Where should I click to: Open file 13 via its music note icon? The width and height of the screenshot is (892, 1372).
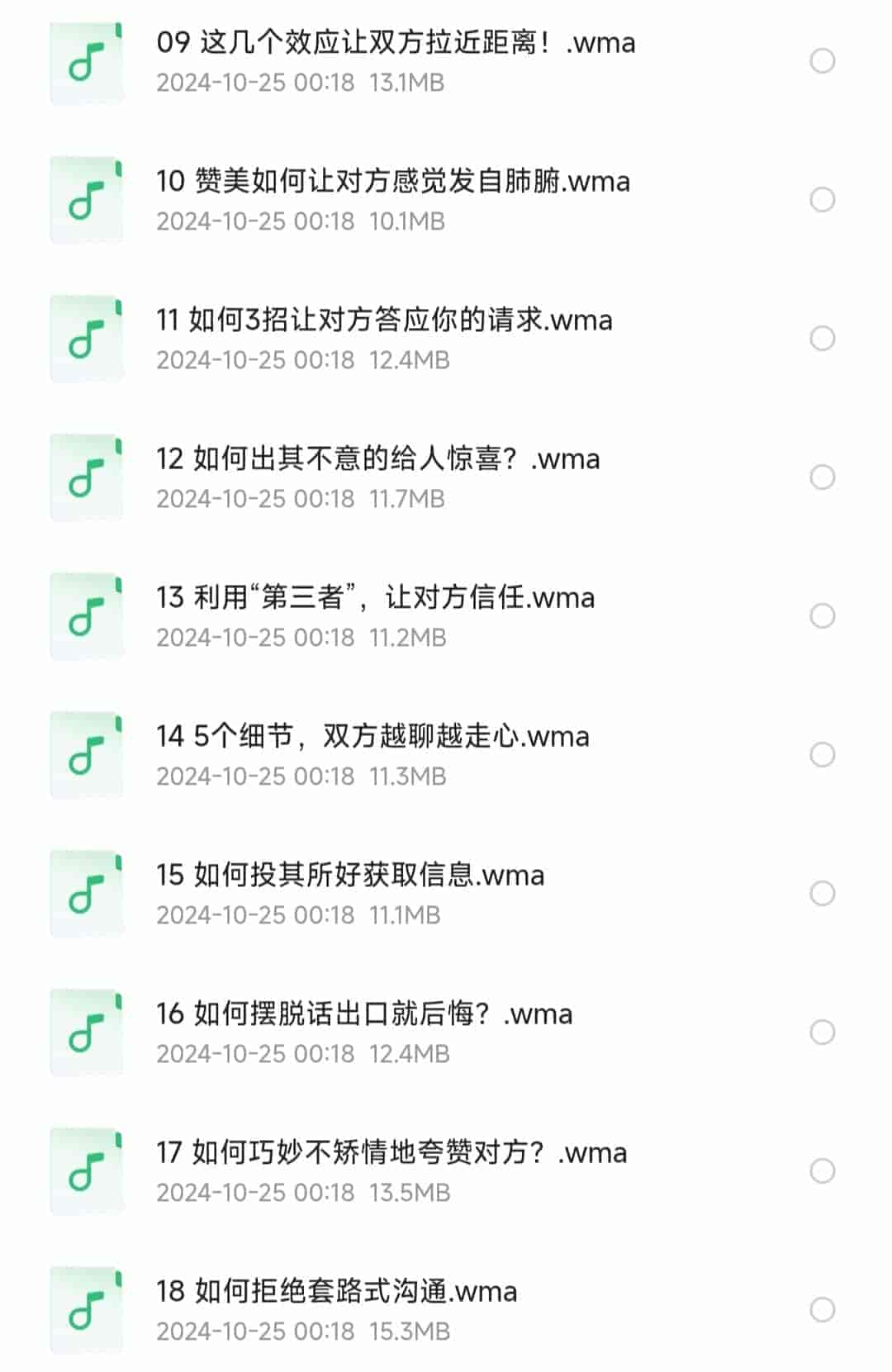click(87, 616)
